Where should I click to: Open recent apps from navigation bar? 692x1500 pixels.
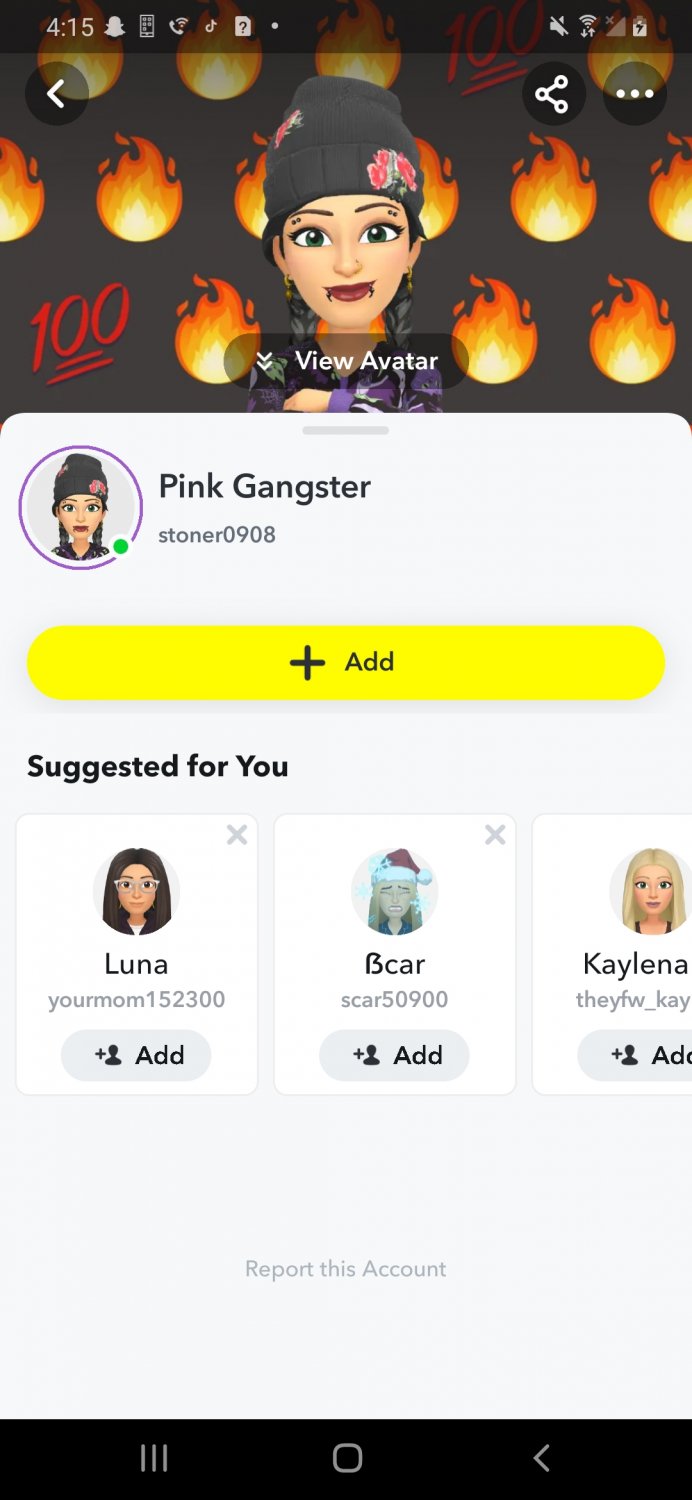point(154,1458)
